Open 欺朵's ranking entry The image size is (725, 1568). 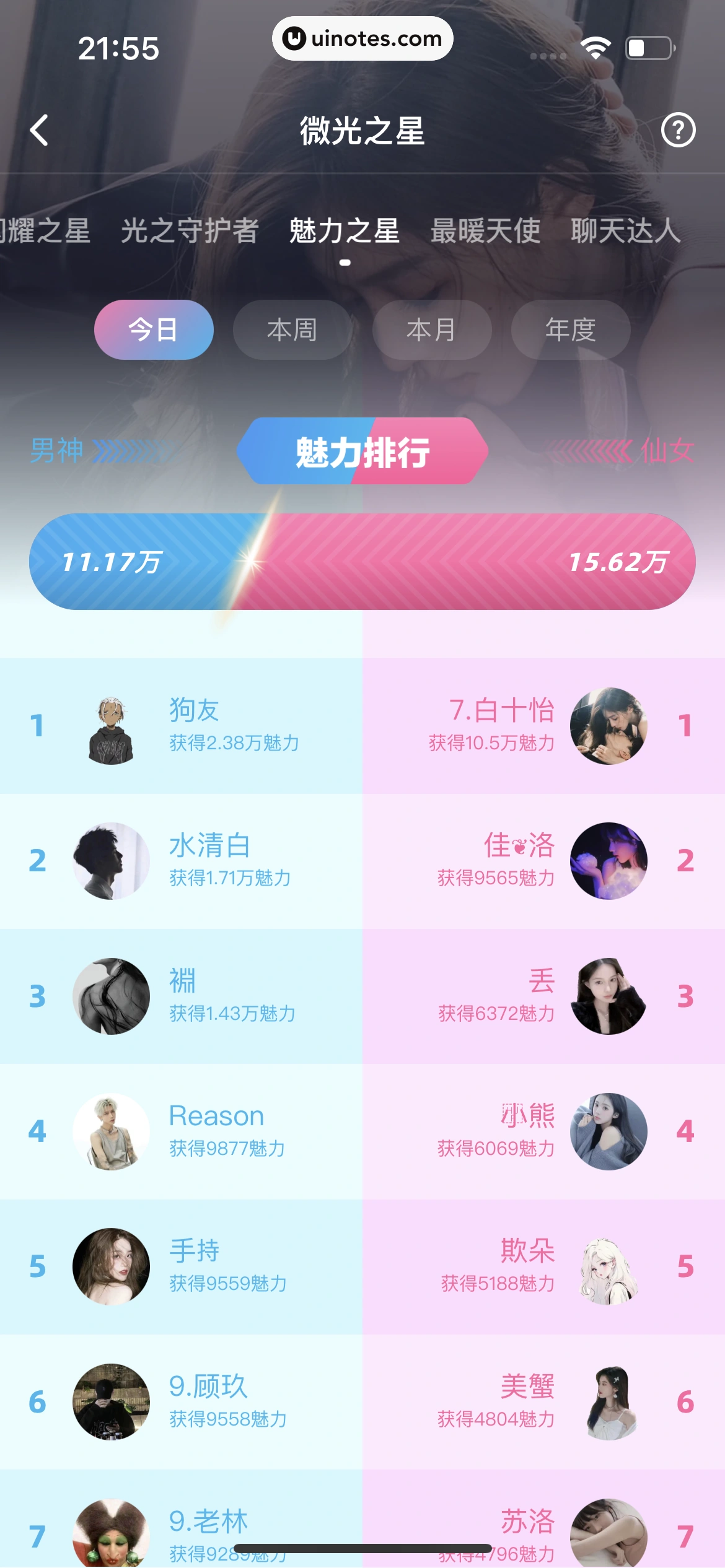pos(543,1266)
